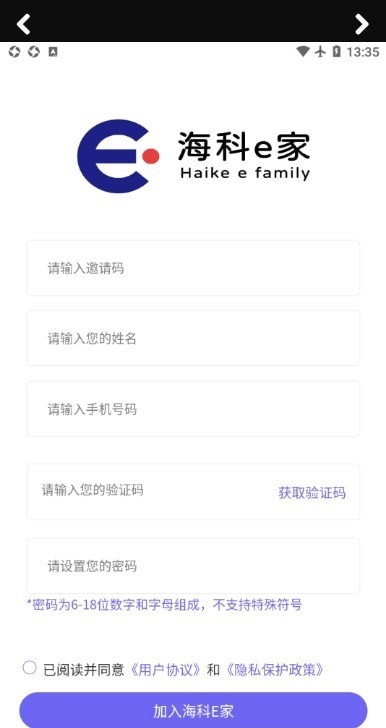Tap the 加入海科E家 button
This screenshot has height=728, width=386.
[193, 710]
